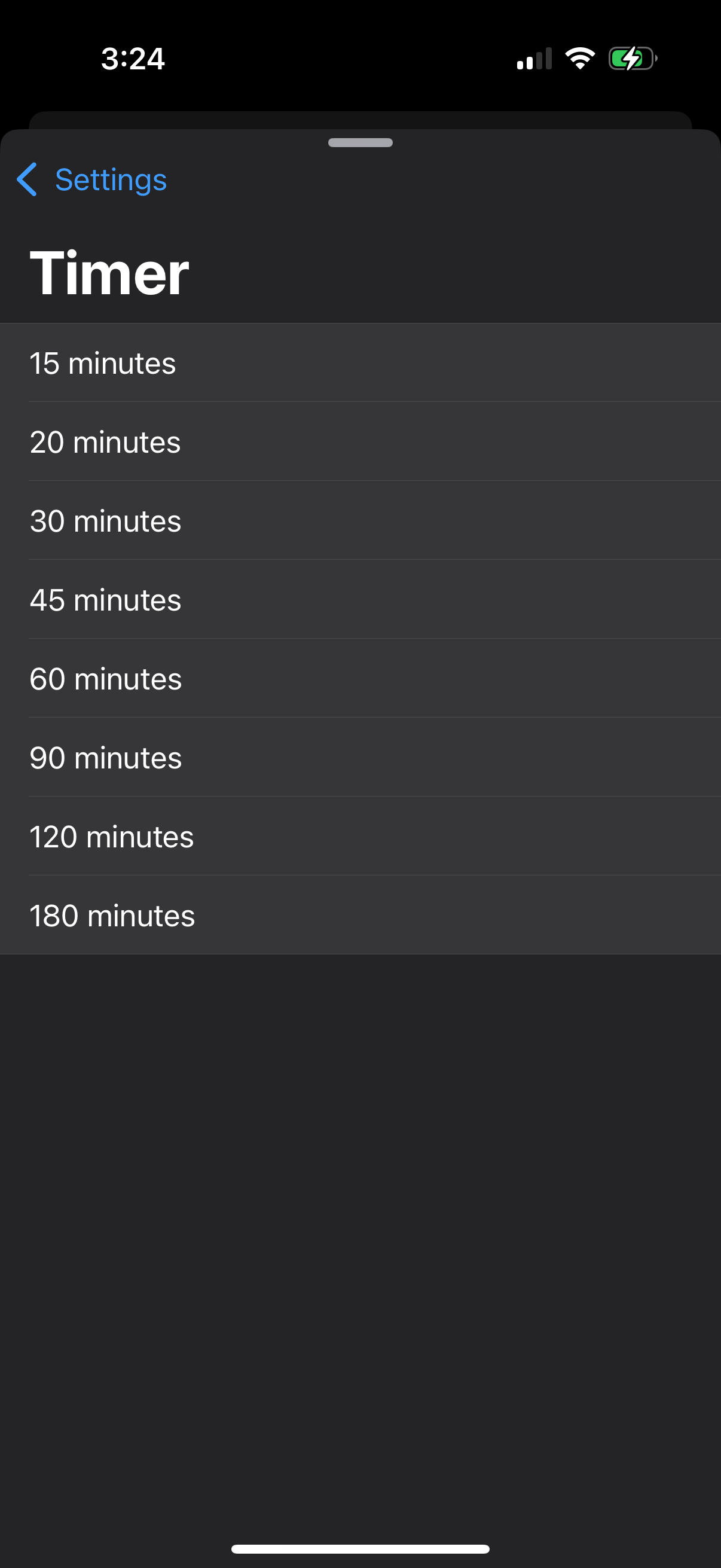
Task: Choose the 60 minutes duration
Action: (105, 678)
